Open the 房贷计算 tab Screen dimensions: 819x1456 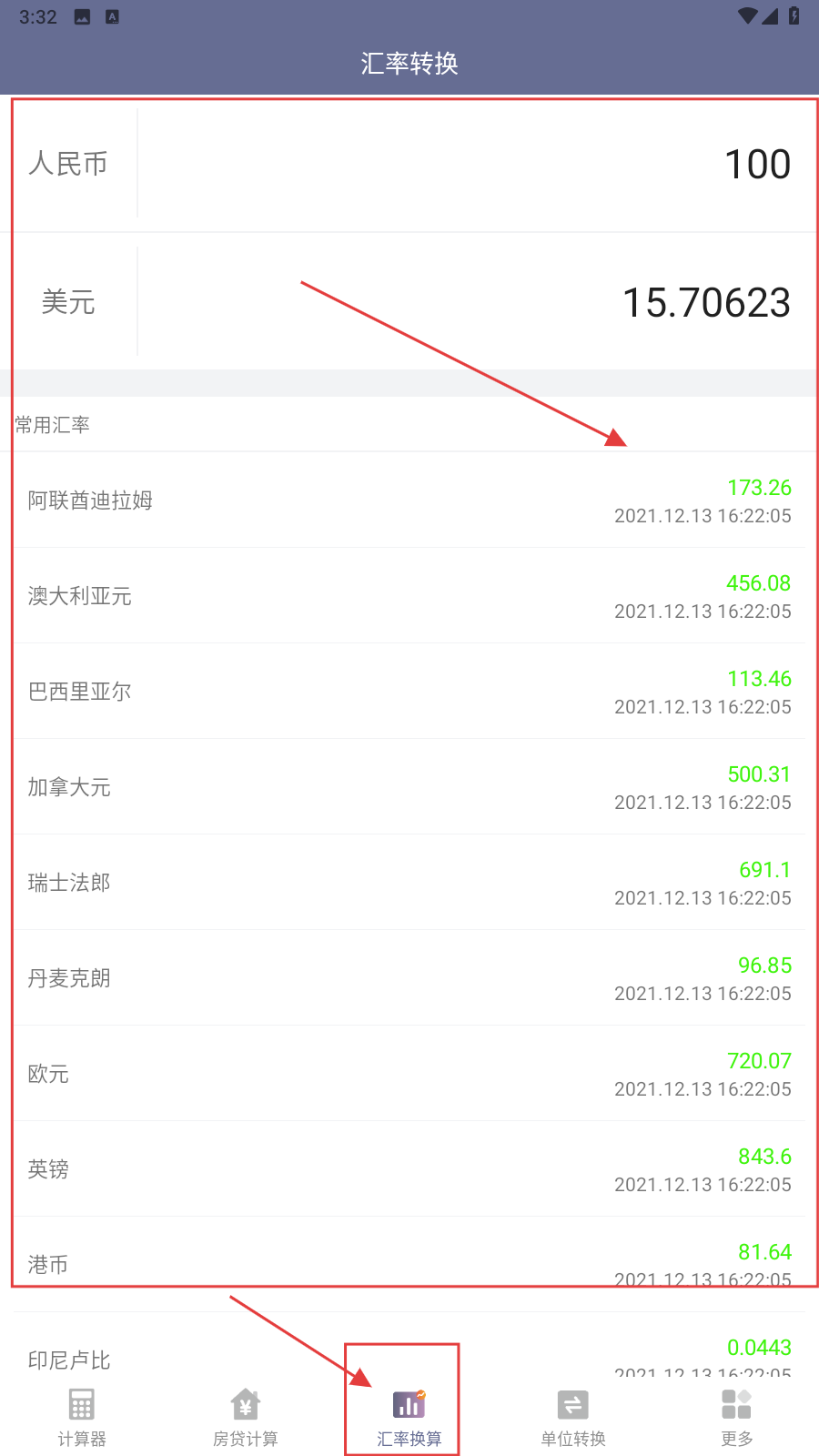[246, 1417]
